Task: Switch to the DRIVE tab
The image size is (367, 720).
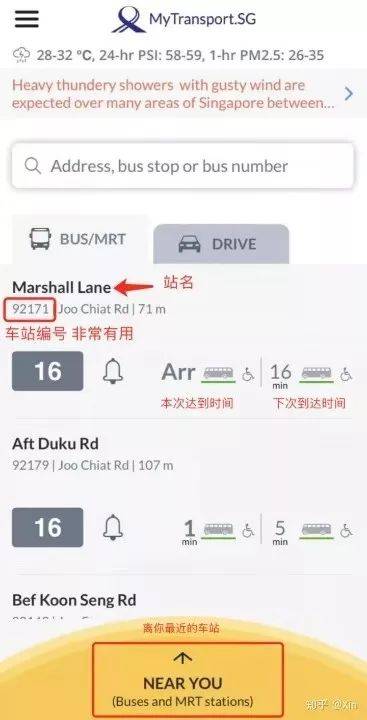Action: (x=221, y=244)
